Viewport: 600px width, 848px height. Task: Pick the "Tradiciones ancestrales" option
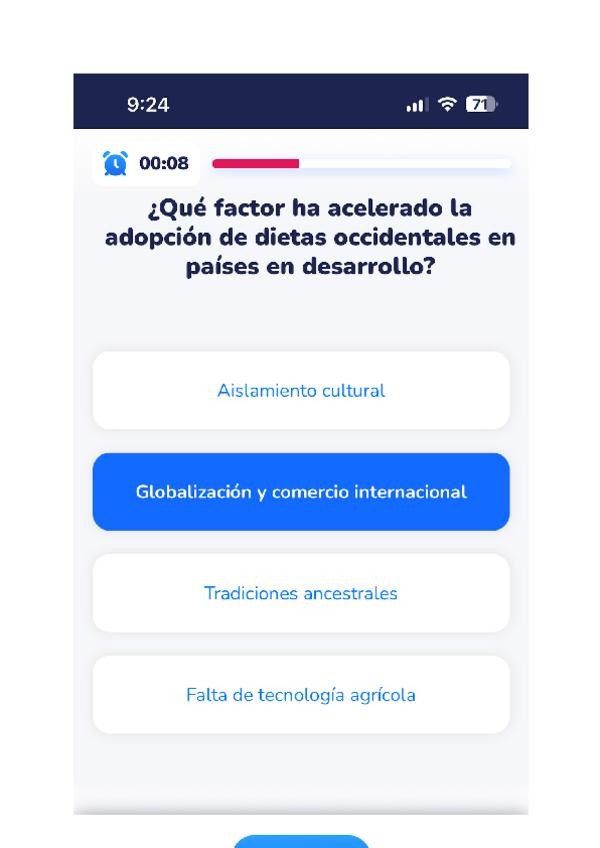[301, 593]
